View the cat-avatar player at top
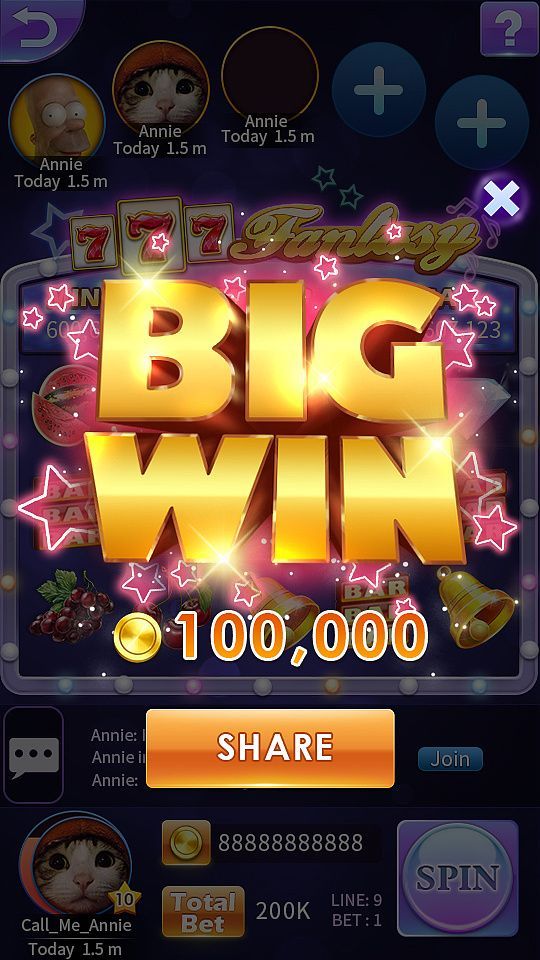Viewport: 540px width, 960px height. pyautogui.click(x=160, y=87)
